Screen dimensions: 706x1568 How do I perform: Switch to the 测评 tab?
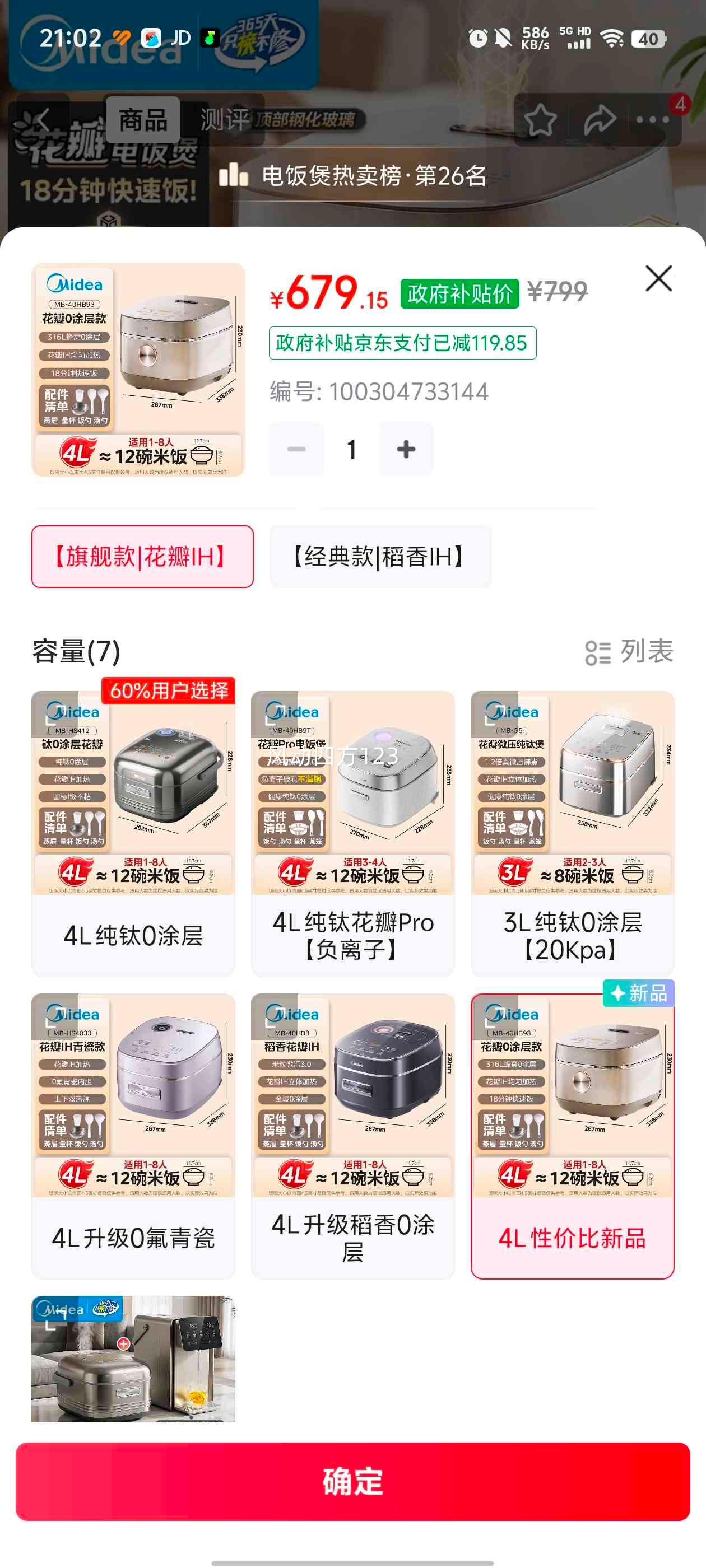[223, 120]
